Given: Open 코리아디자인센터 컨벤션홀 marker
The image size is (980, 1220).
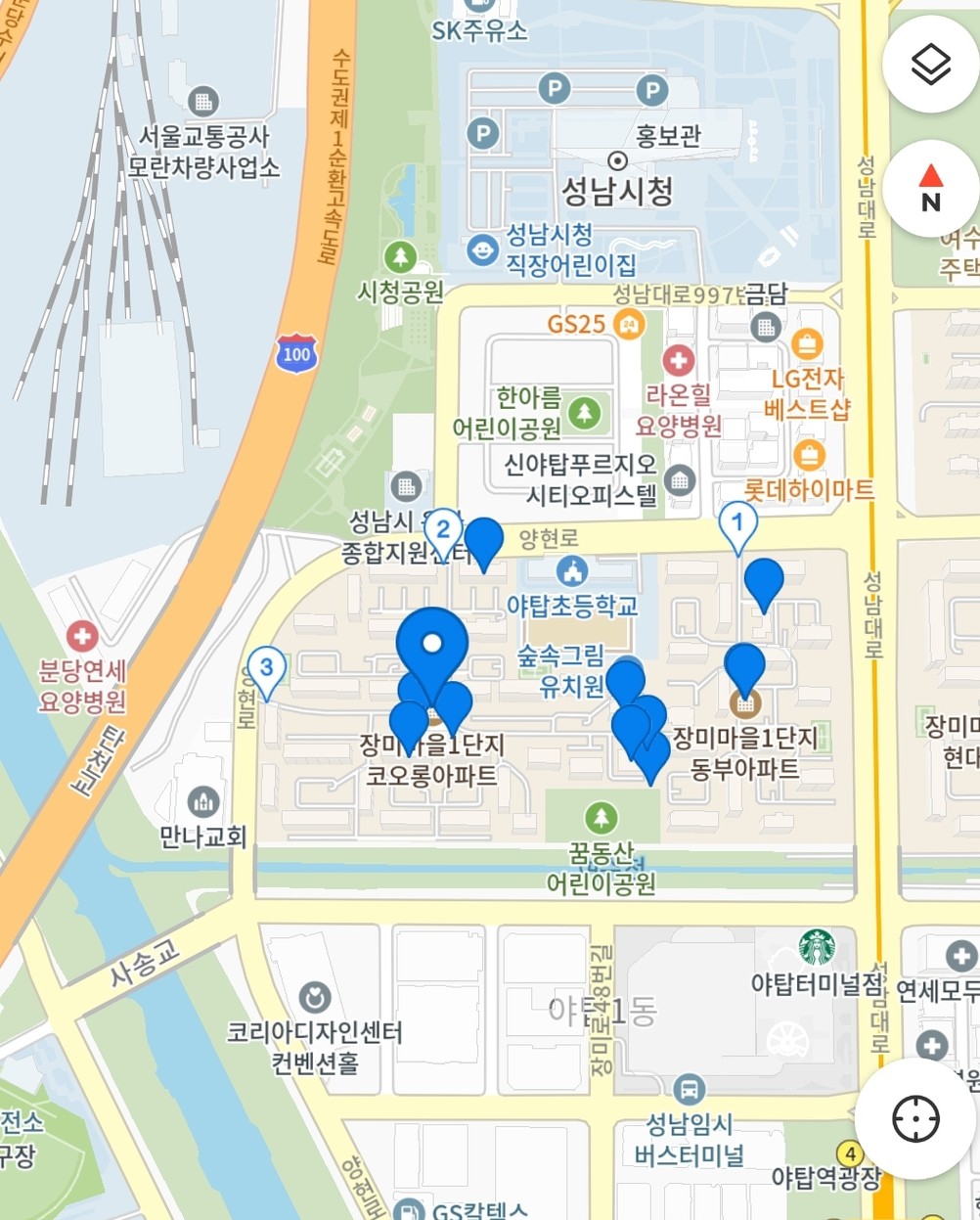Looking at the screenshot, I should 315,998.
